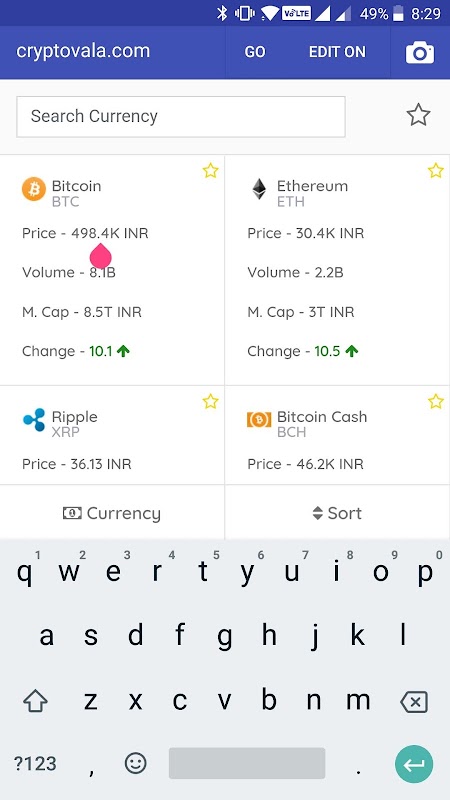
Task: Star Ethereum as a favorite
Action: click(x=435, y=170)
